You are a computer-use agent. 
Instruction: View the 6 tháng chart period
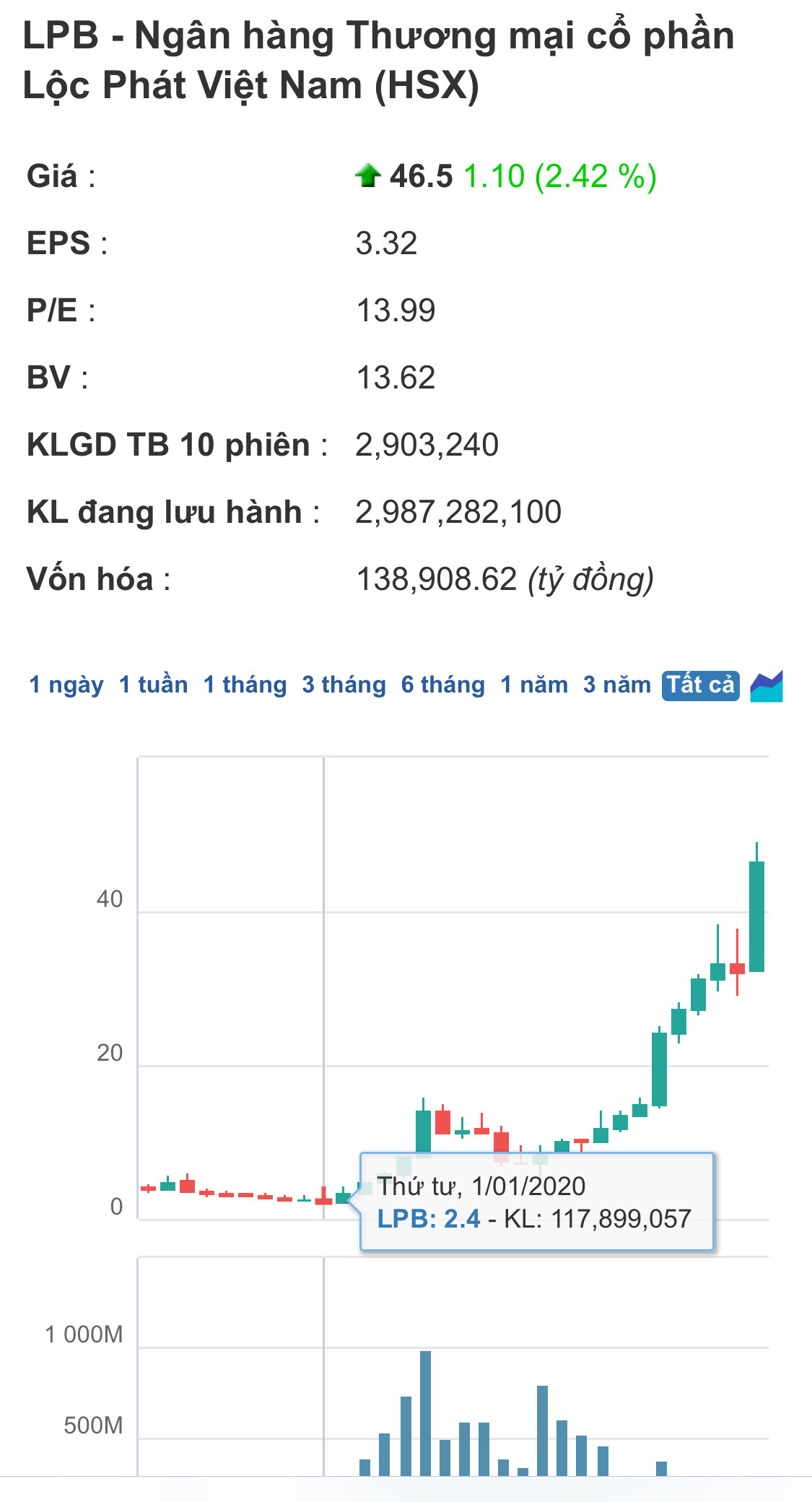(442, 685)
